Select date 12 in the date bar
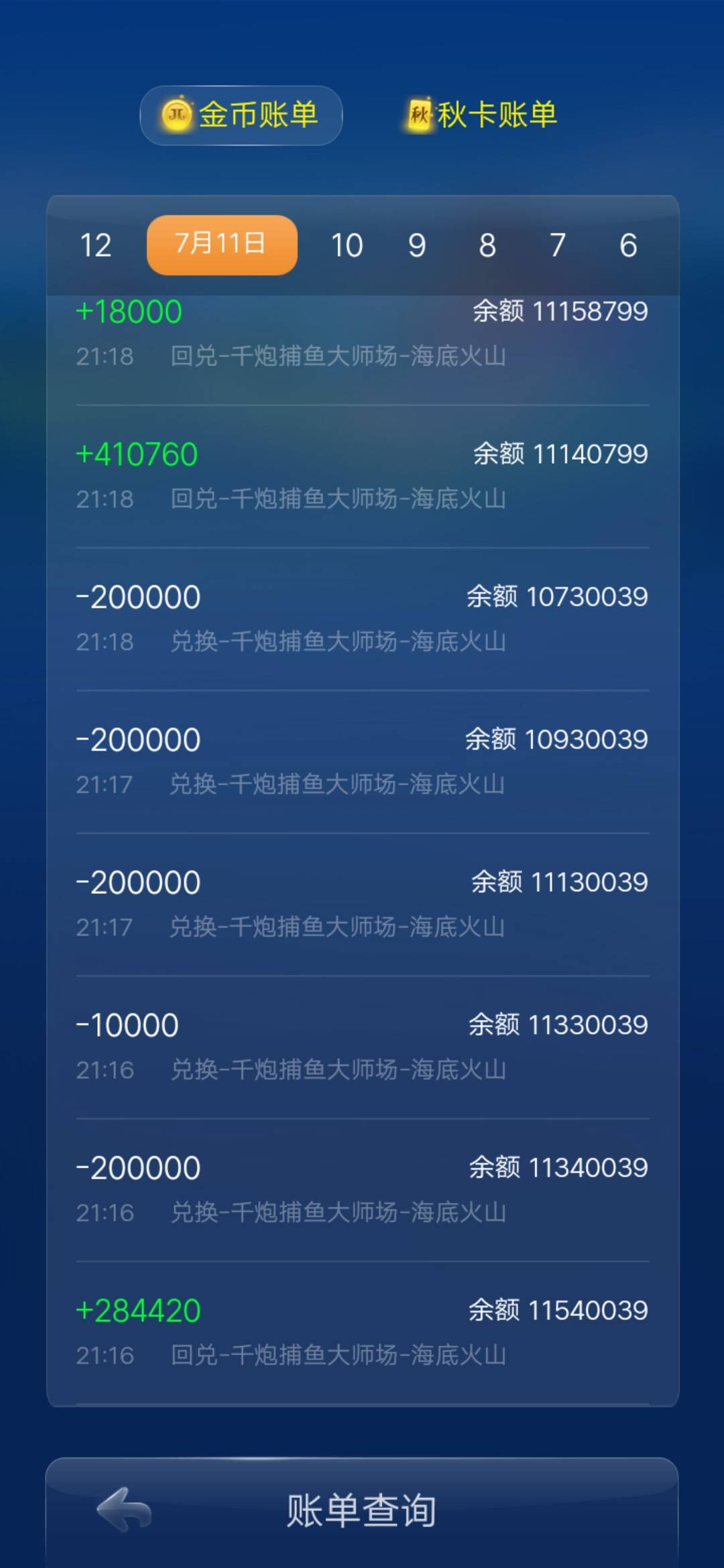Viewport: 724px width, 1568px height. pos(95,247)
